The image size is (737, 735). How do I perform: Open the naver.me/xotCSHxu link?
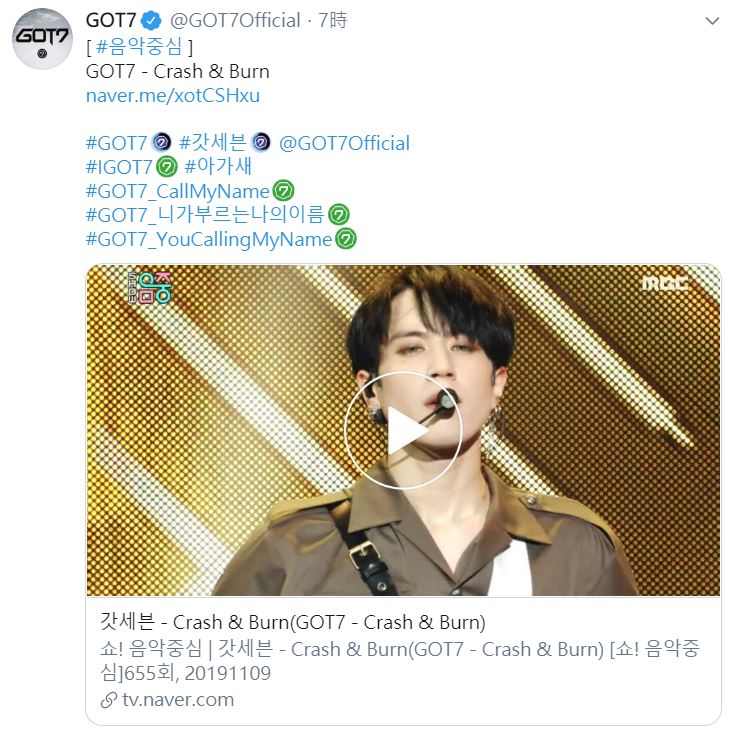[x=172, y=96]
